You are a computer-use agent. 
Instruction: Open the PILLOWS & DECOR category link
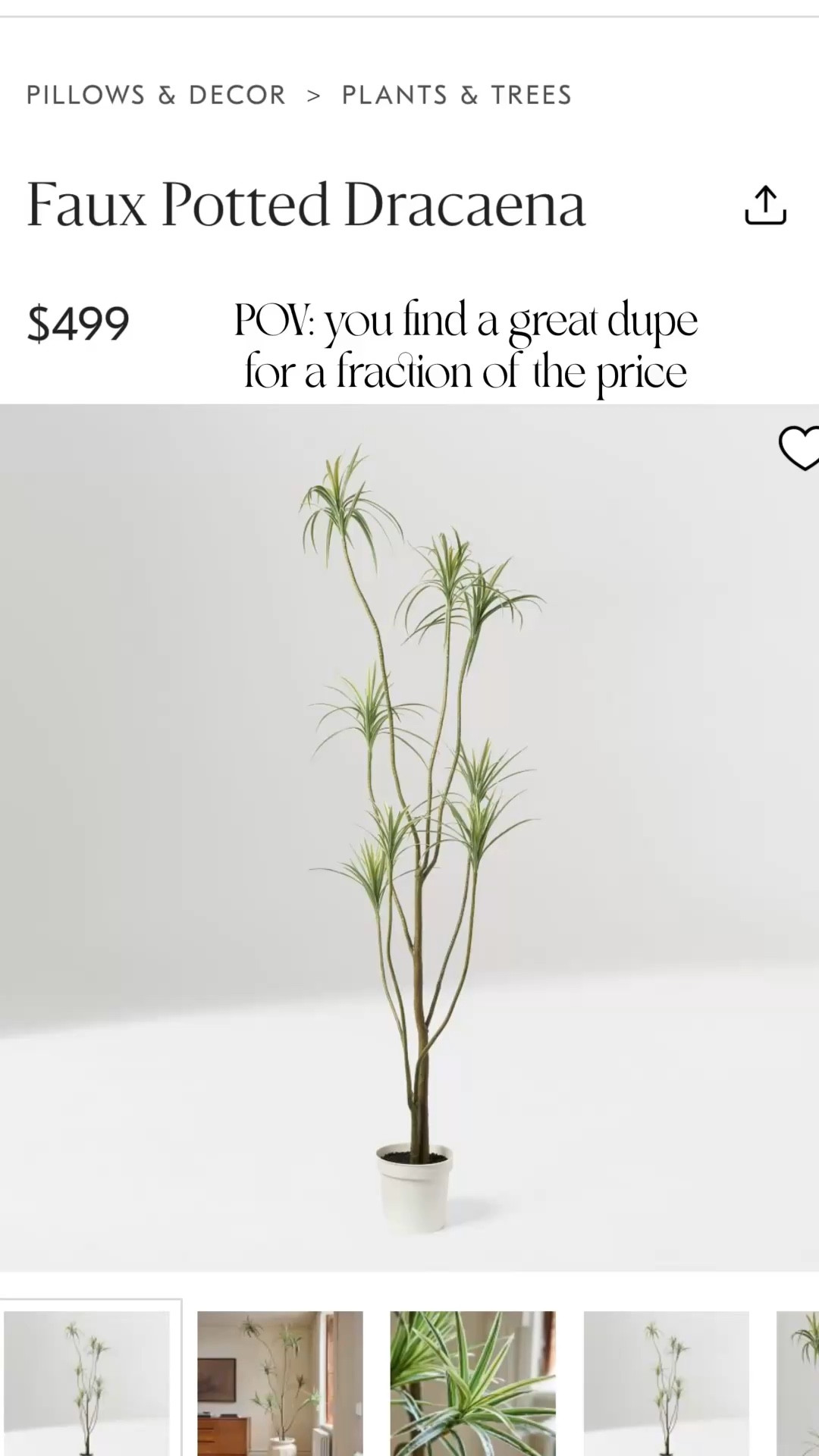pos(155,94)
